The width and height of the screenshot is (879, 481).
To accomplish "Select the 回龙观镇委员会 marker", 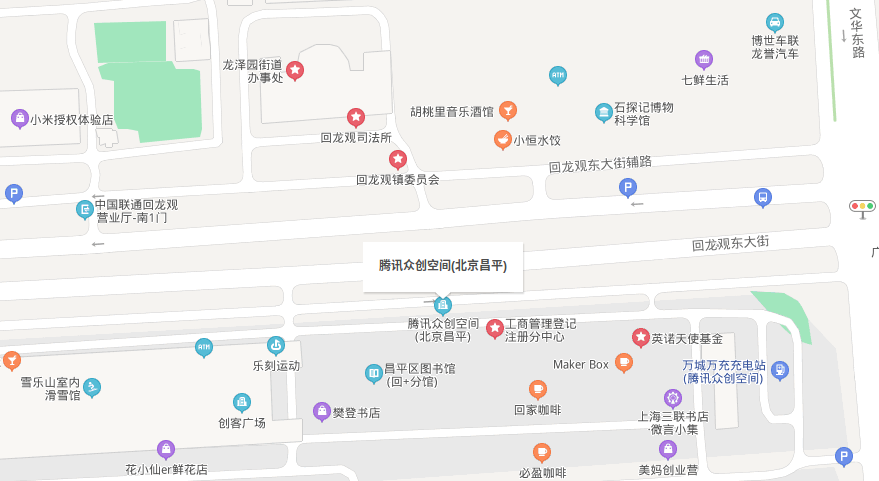I will [x=398, y=159].
